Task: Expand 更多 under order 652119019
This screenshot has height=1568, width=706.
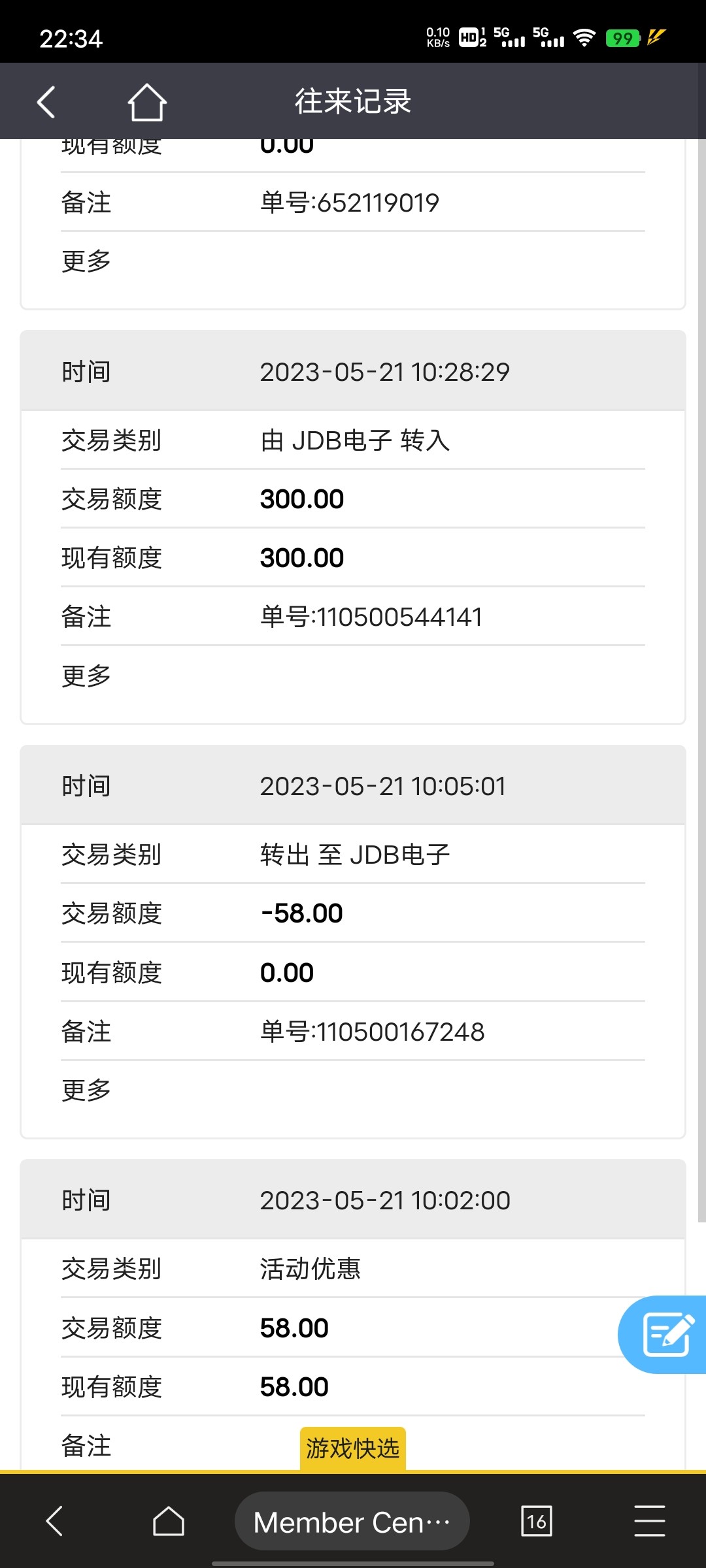Action: click(x=86, y=261)
